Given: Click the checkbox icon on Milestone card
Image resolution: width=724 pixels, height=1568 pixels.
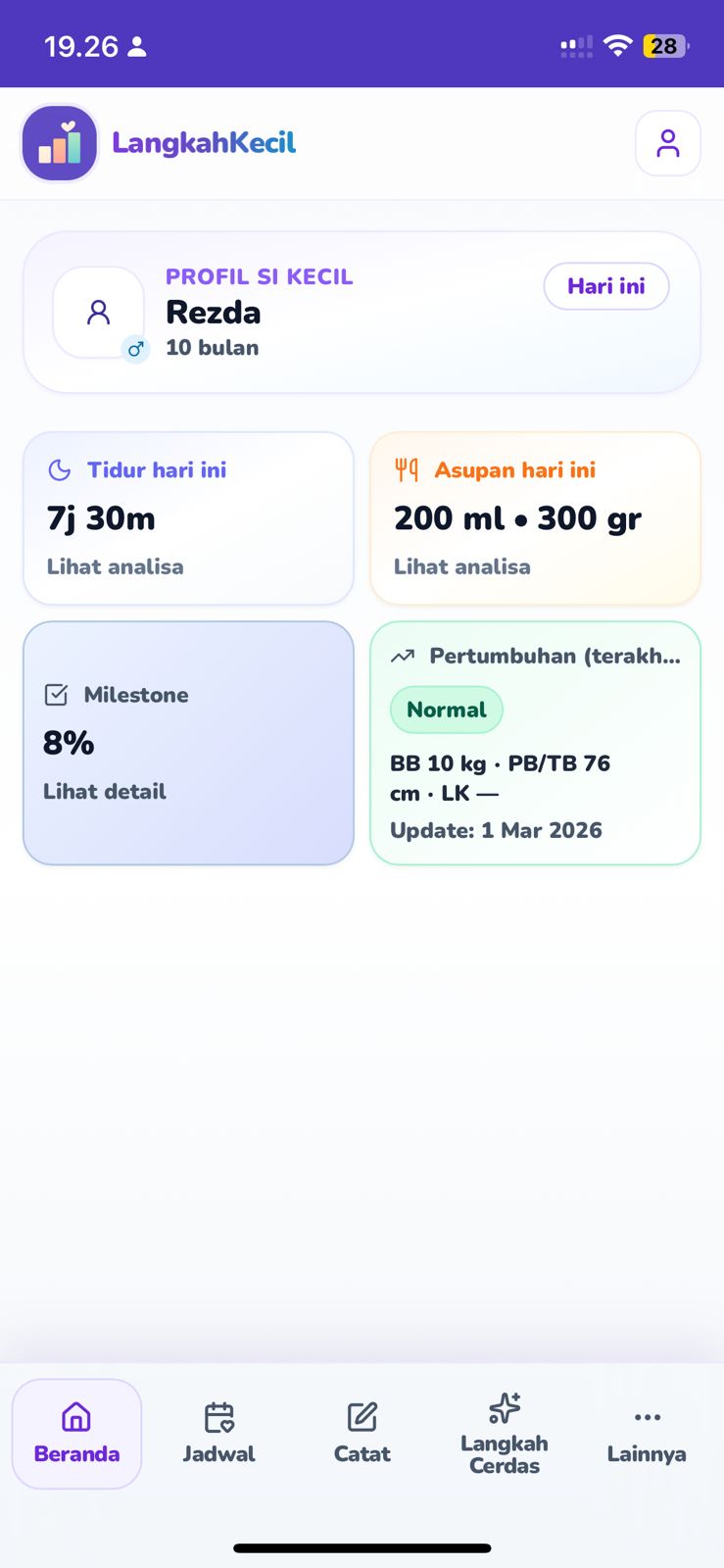Looking at the screenshot, I should (x=56, y=694).
